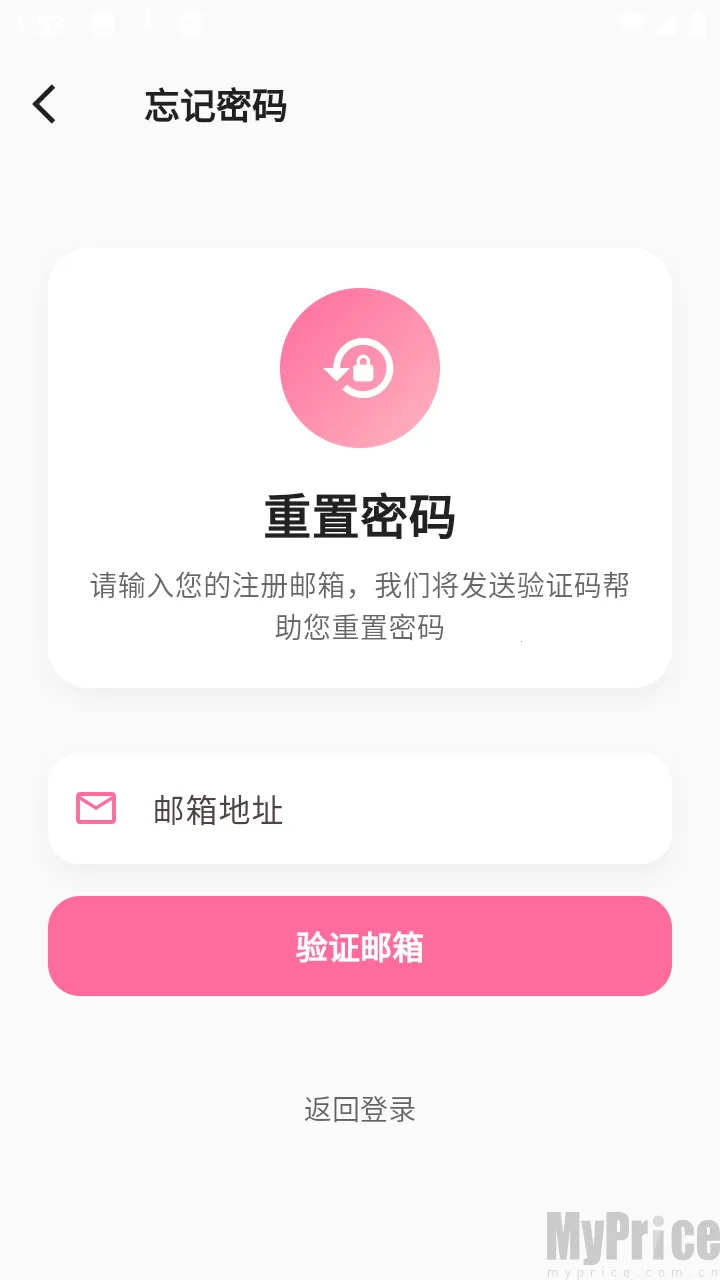Click the instruction text about sending verification code
720x1280 pixels.
(360, 607)
